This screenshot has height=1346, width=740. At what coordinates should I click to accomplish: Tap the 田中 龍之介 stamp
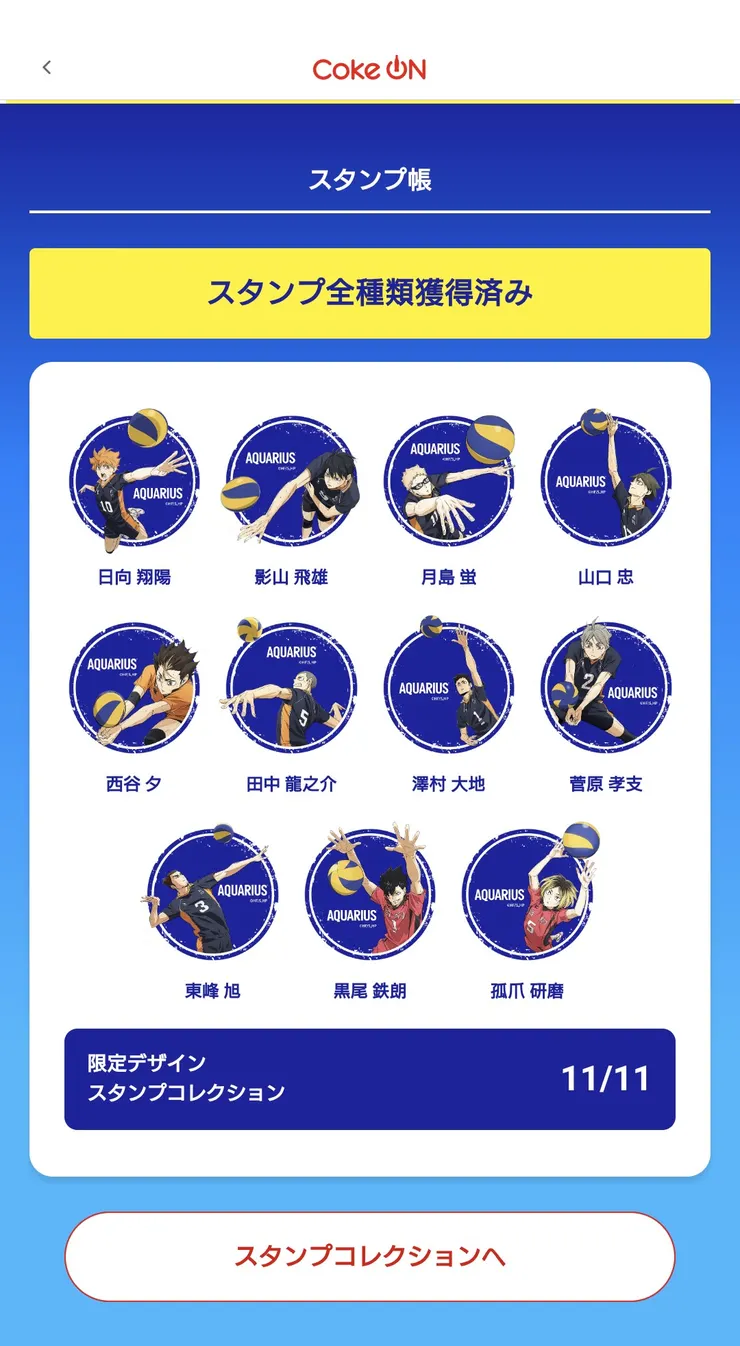pos(290,686)
